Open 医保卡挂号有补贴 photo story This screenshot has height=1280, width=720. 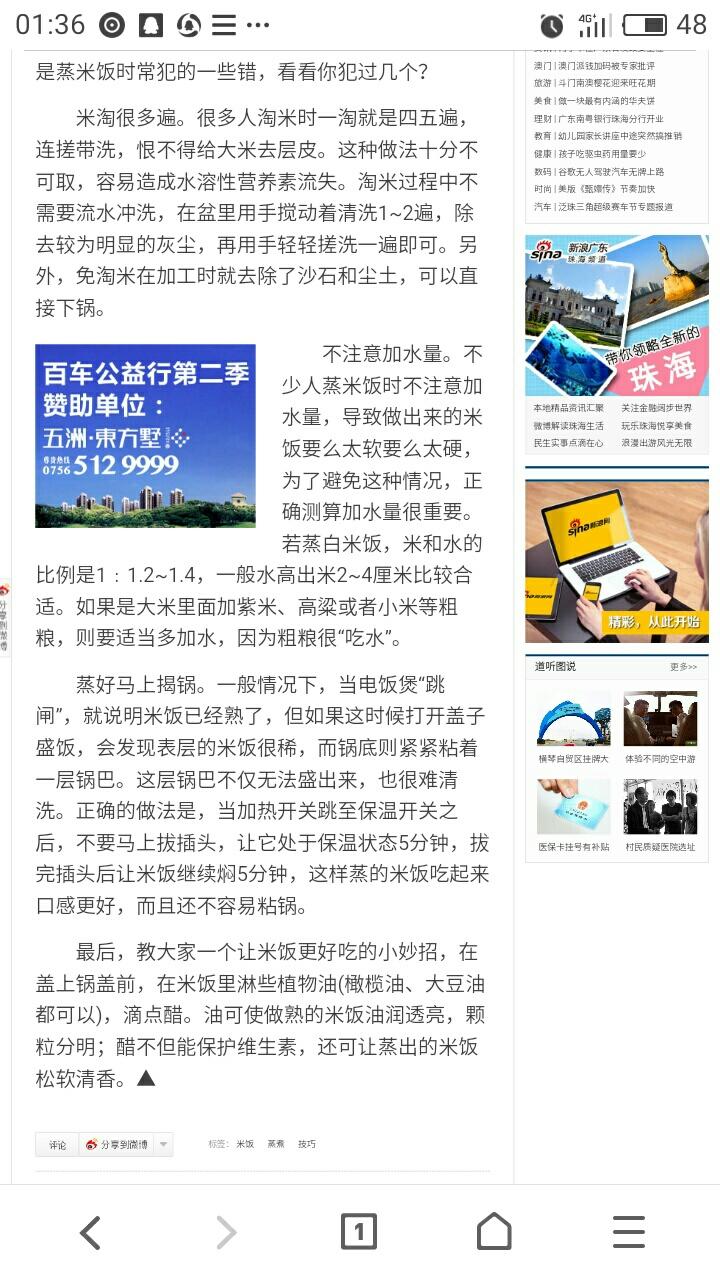(x=572, y=816)
